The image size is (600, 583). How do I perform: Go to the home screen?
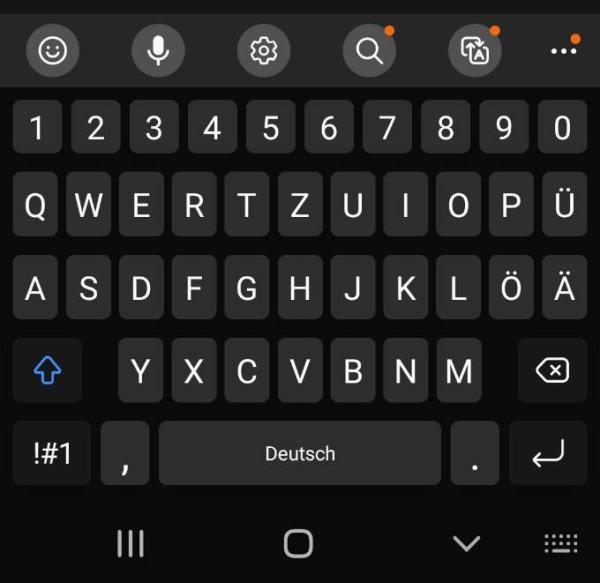(x=298, y=543)
